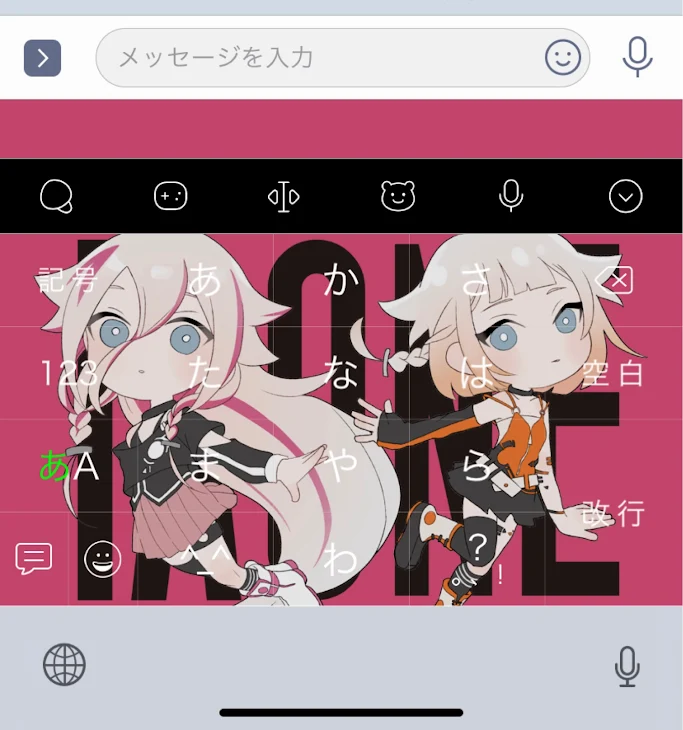Collapse the keyboard with the down chevron

point(625,196)
